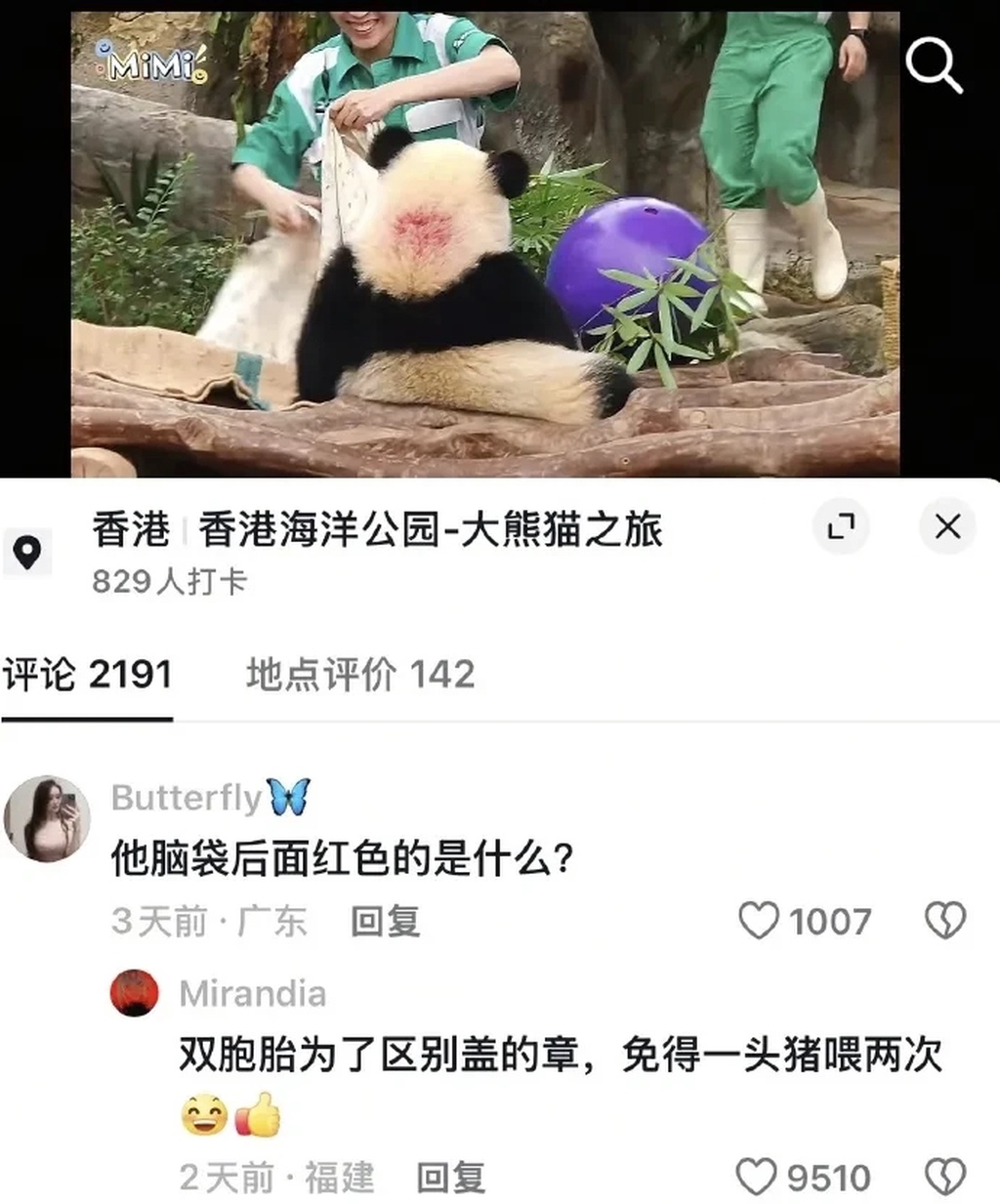
Task: Tap the panda video to pause
Action: pos(485,244)
